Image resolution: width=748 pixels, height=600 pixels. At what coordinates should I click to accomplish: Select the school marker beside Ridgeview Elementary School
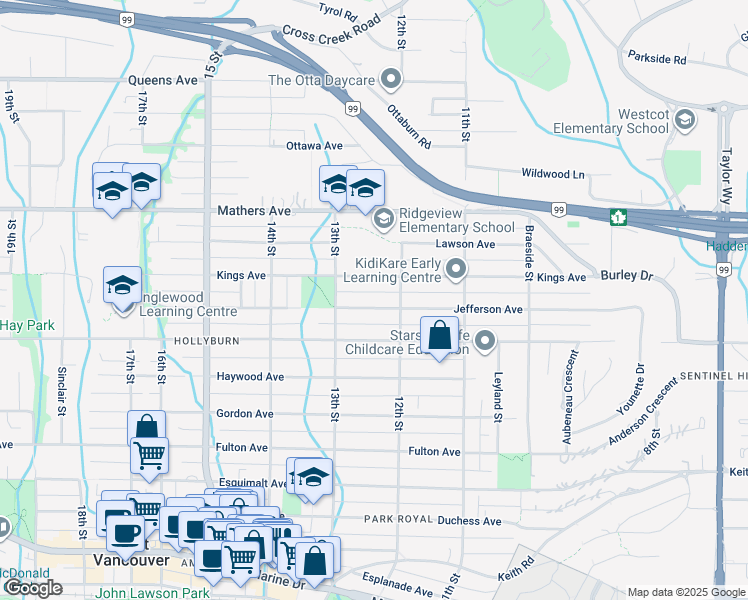(366, 188)
